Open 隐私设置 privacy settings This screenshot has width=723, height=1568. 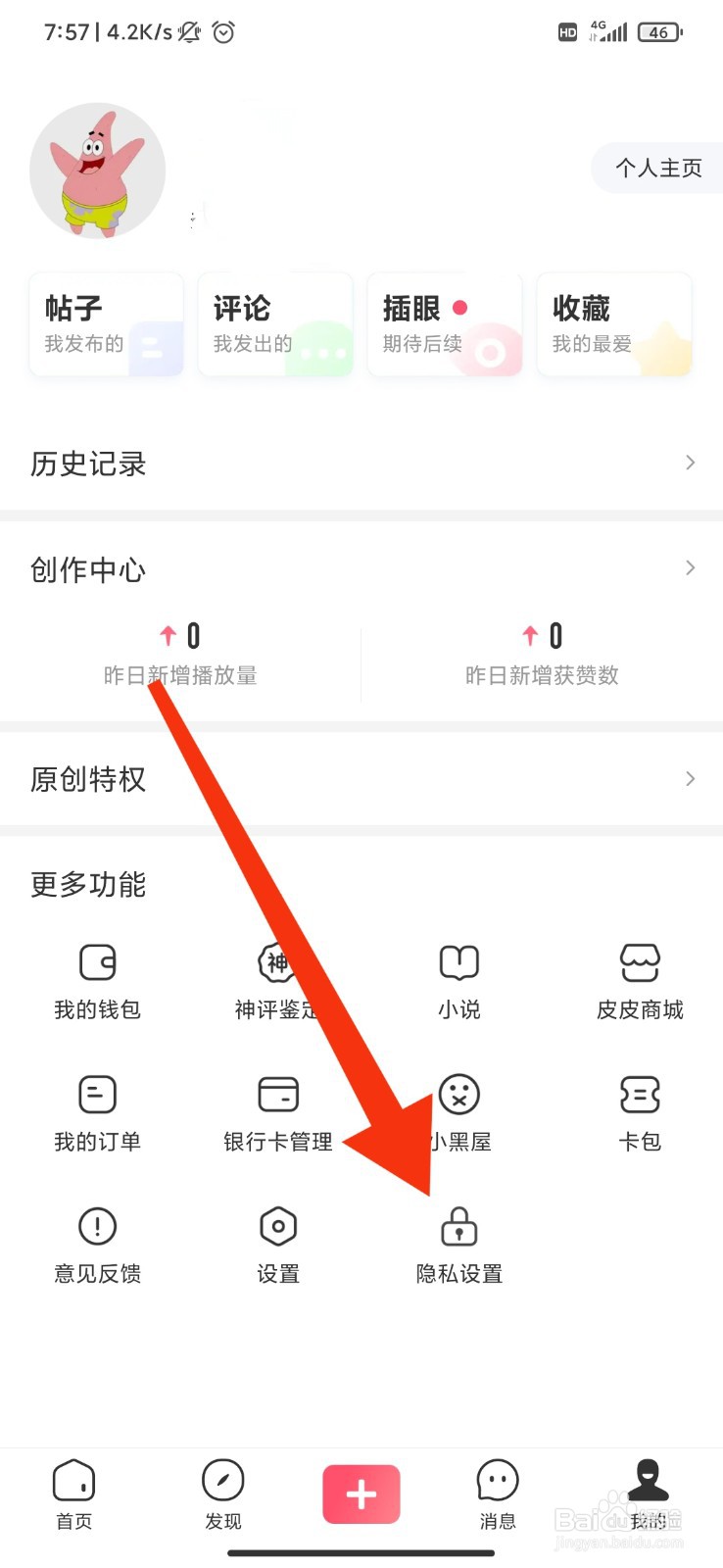pyautogui.click(x=458, y=1245)
